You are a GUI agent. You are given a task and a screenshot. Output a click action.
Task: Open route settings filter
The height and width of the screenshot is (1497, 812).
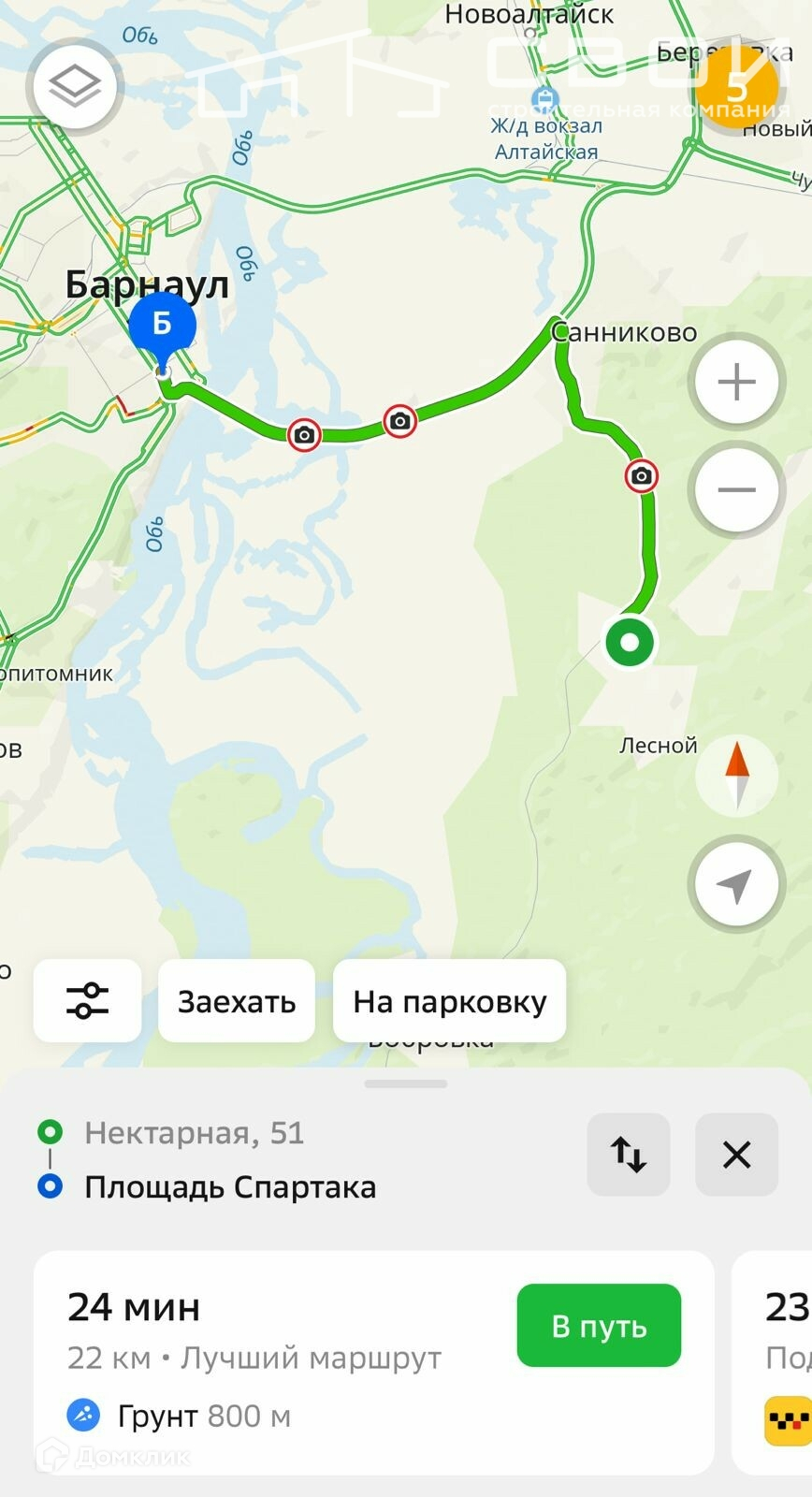click(88, 1000)
